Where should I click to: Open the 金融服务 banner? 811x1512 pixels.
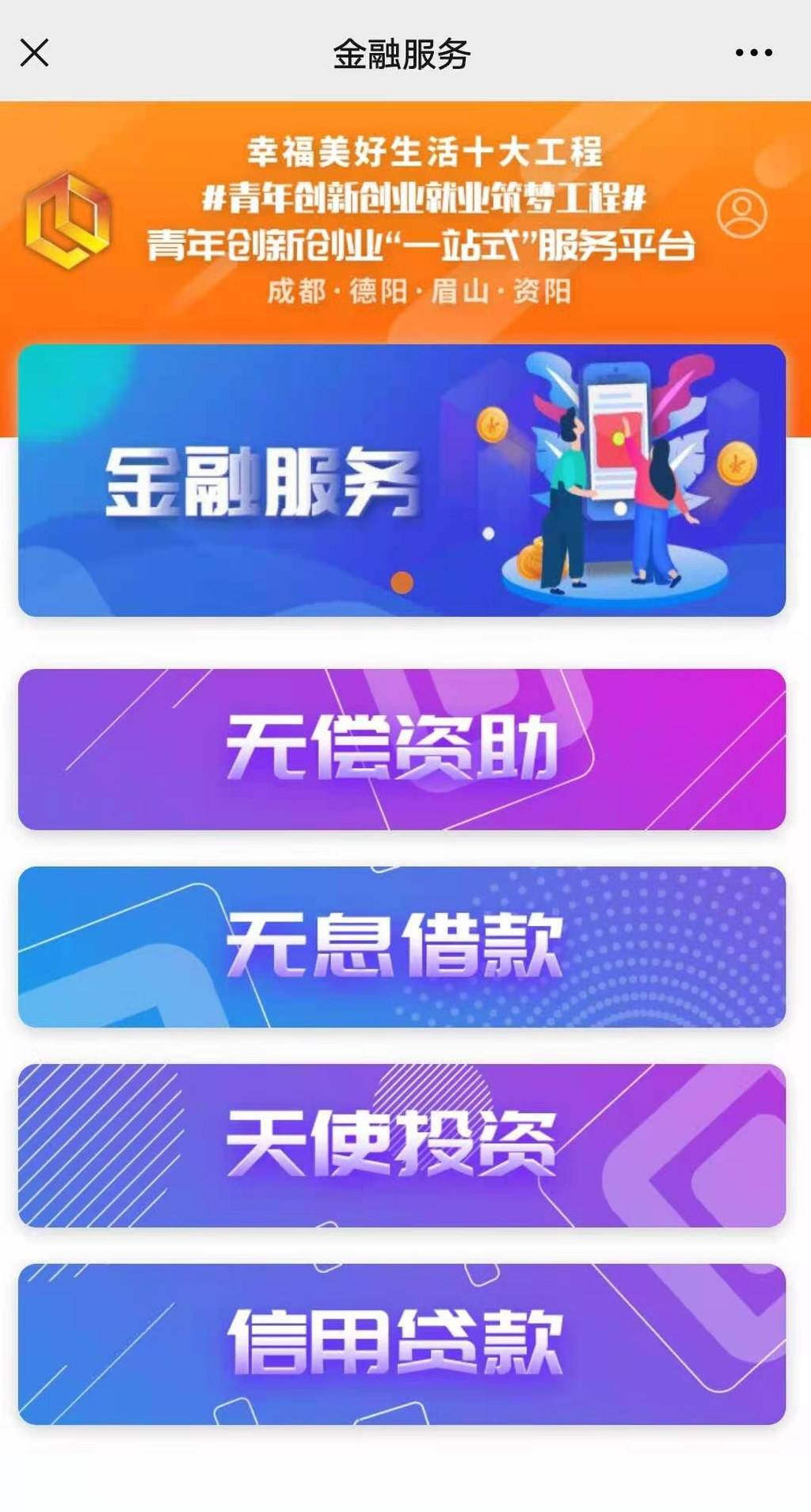click(x=402, y=480)
